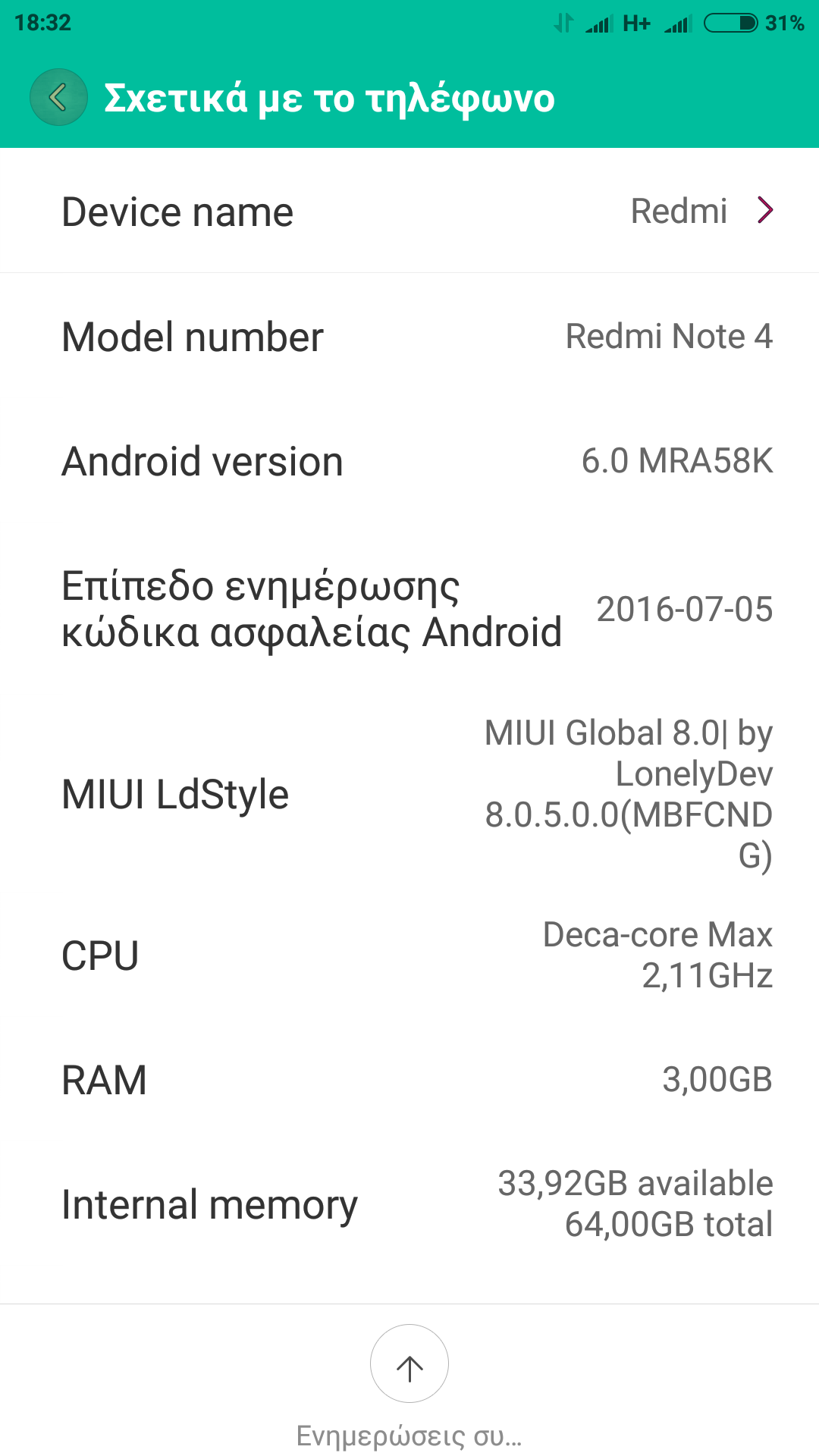Tap the CPU row

(x=409, y=955)
